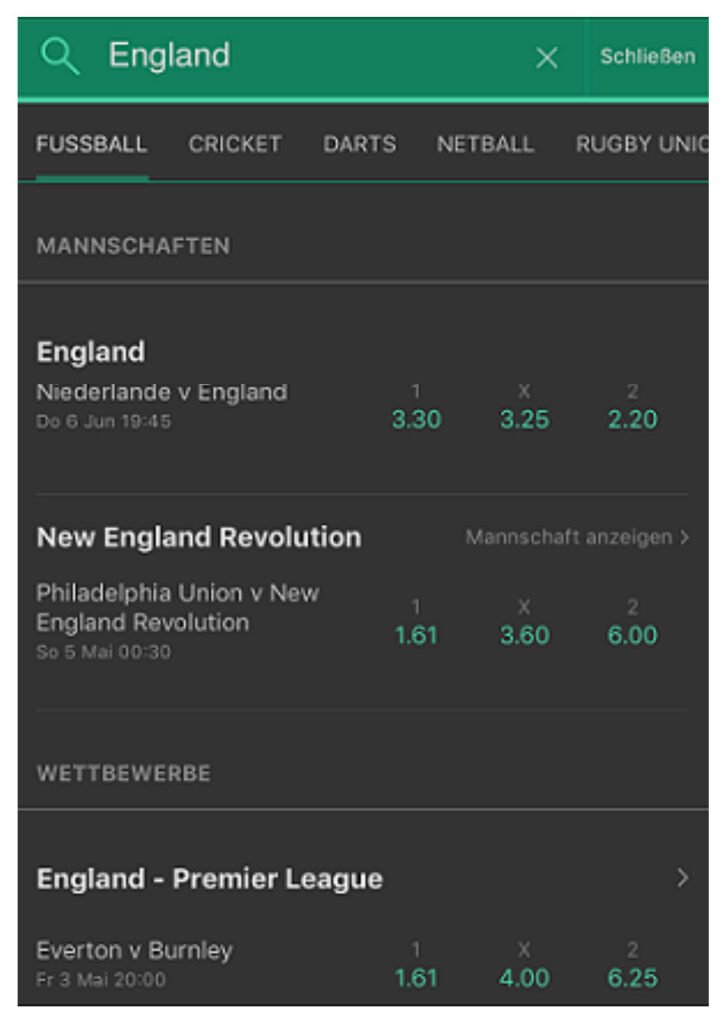Switch to the Fussball tab
Image resolution: width=728 pixels, height=1024 pixels.
point(91,144)
